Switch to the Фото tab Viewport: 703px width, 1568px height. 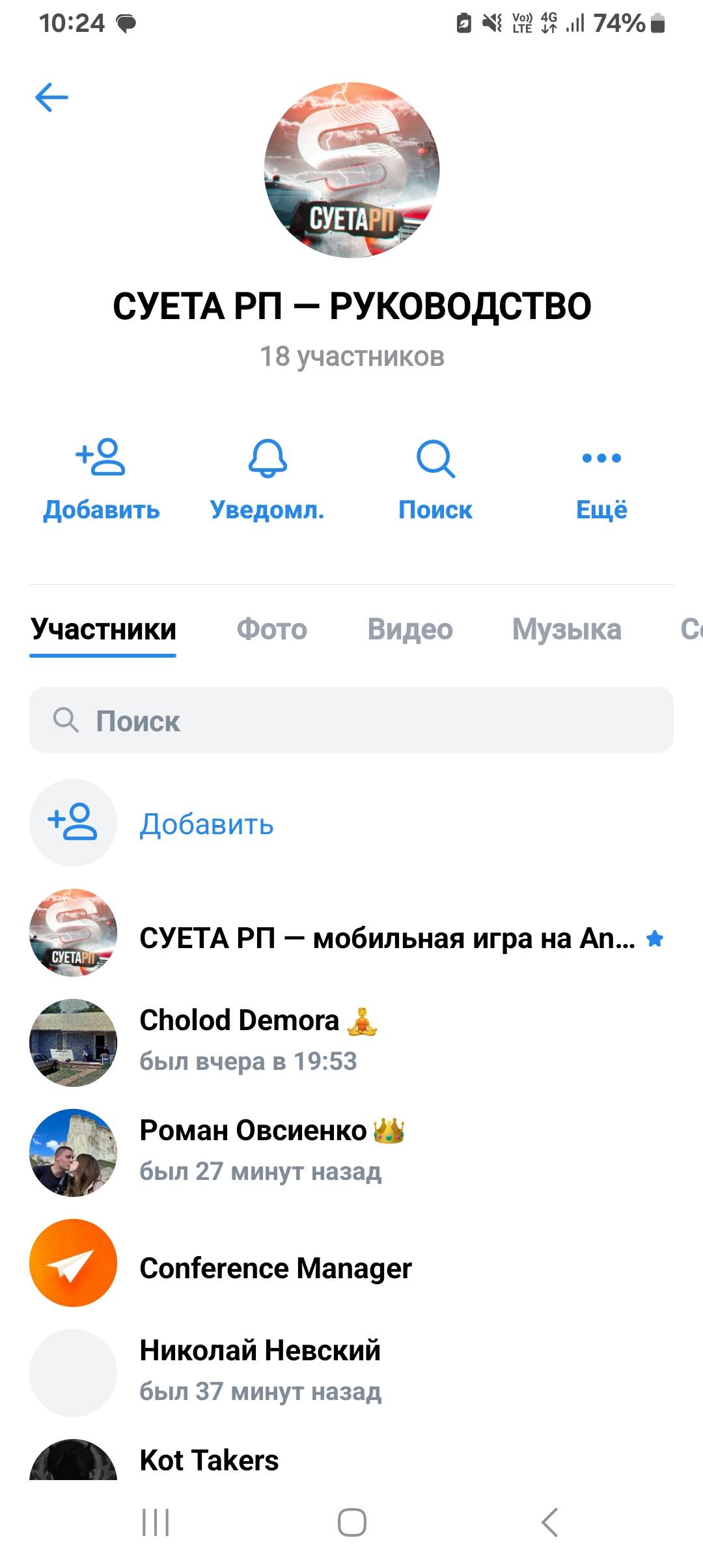[271, 630]
